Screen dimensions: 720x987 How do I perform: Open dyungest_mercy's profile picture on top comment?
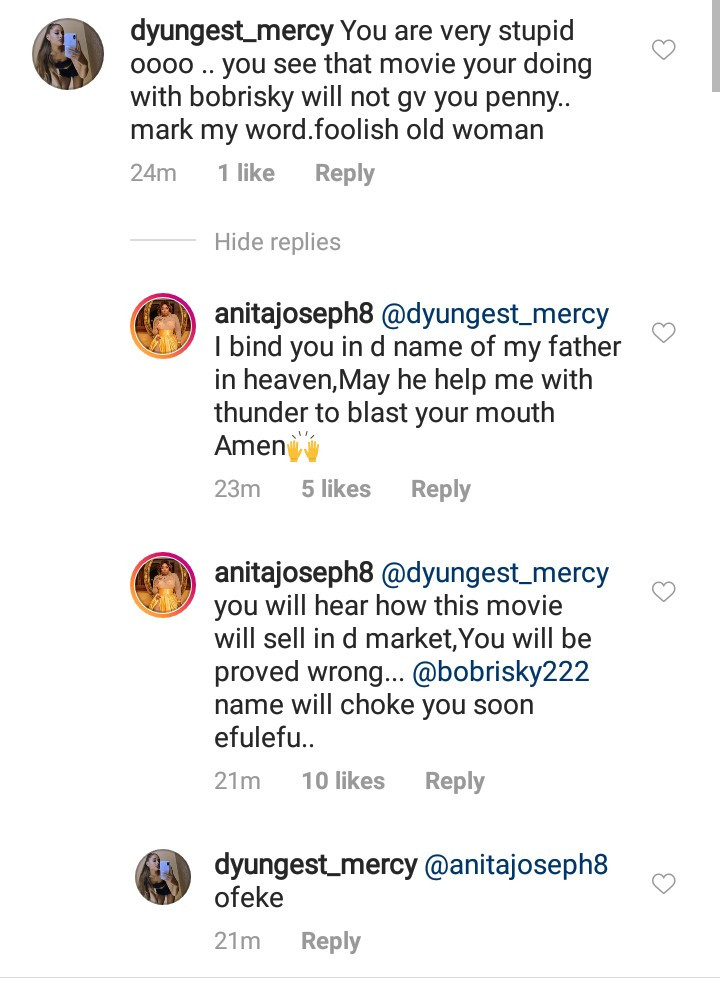pyautogui.click(x=70, y=54)
